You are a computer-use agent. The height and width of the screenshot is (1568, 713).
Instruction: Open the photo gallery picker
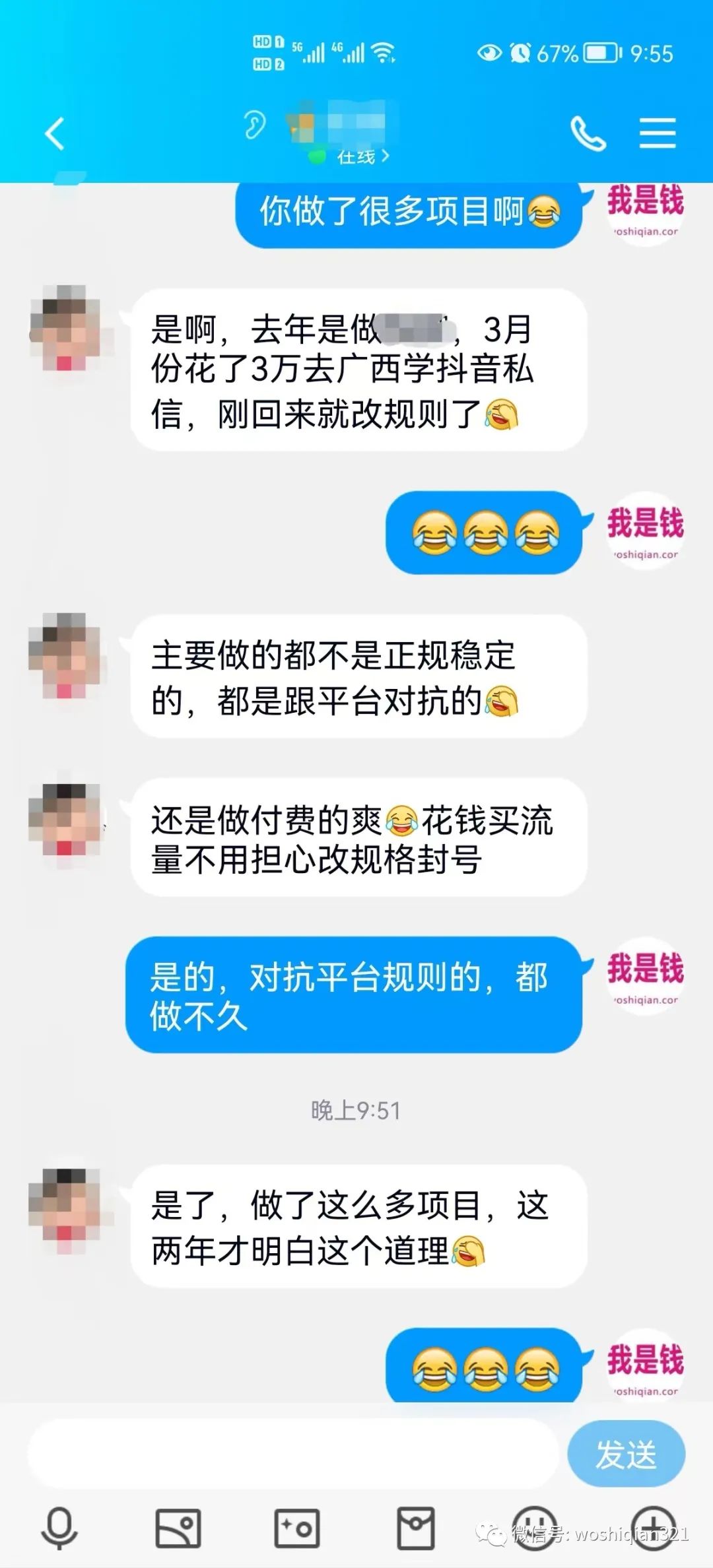pyautogui.click(x=178, y=1528)
